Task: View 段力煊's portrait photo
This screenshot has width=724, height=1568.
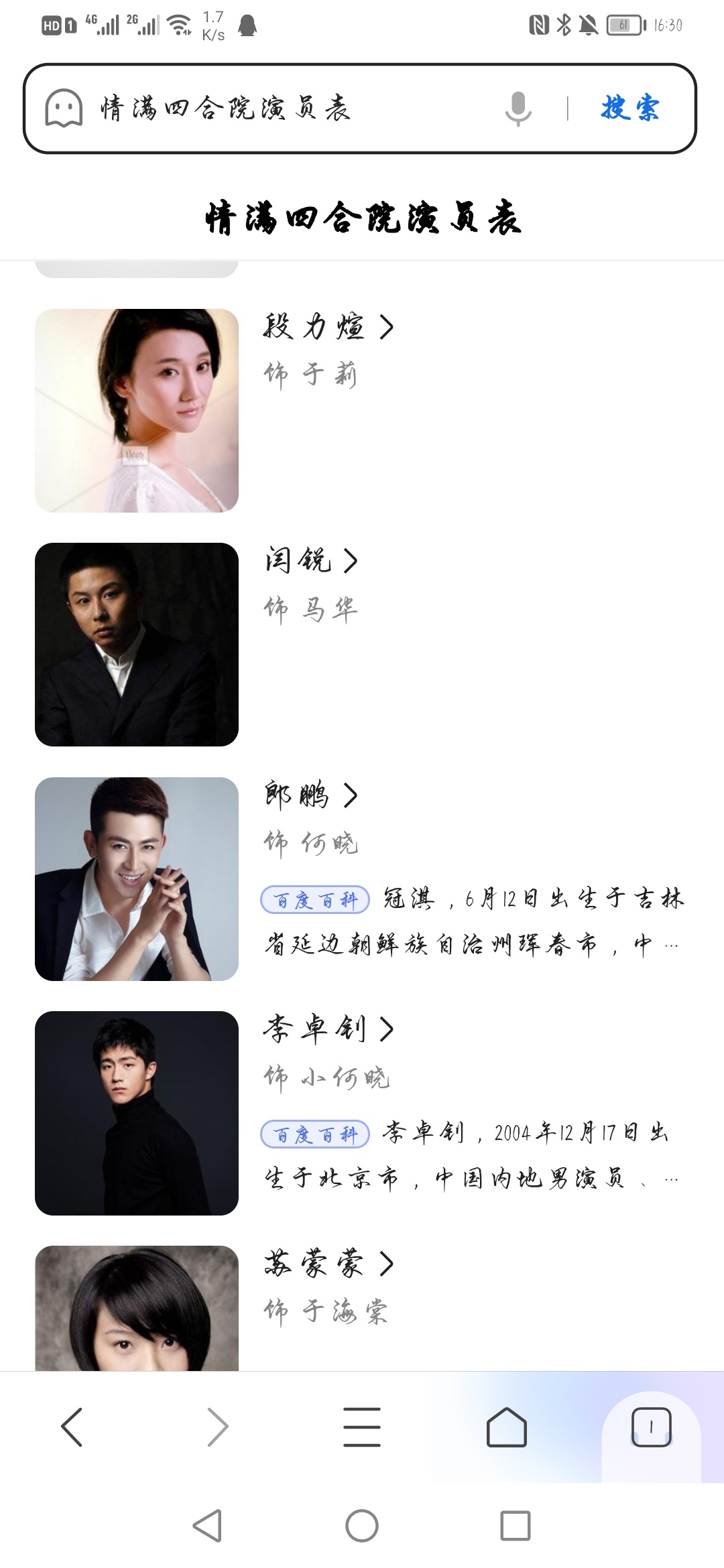Action: coord(137,410)
